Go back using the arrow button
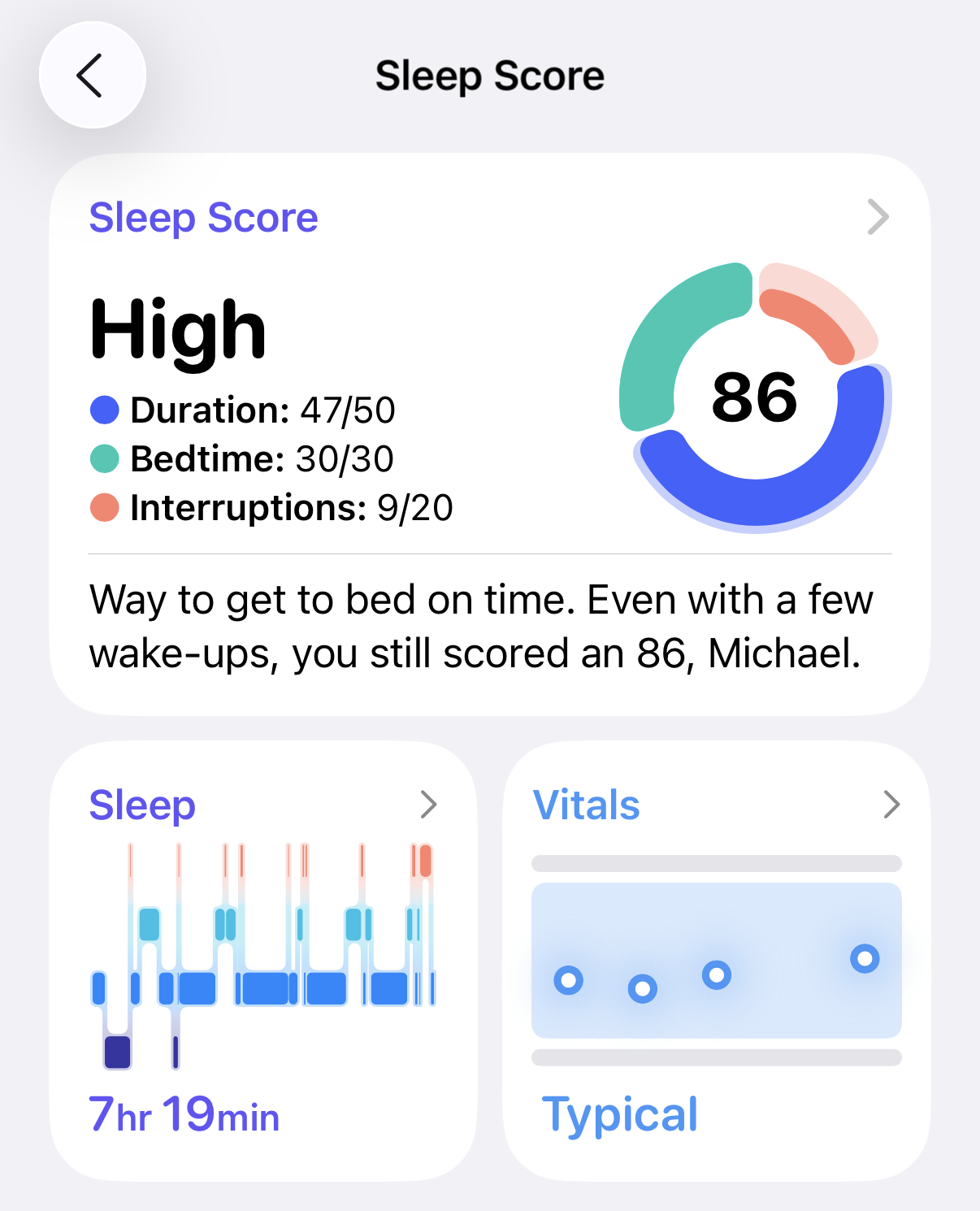The width and height of the screenshot is (980, 1211). pos(92,76)
